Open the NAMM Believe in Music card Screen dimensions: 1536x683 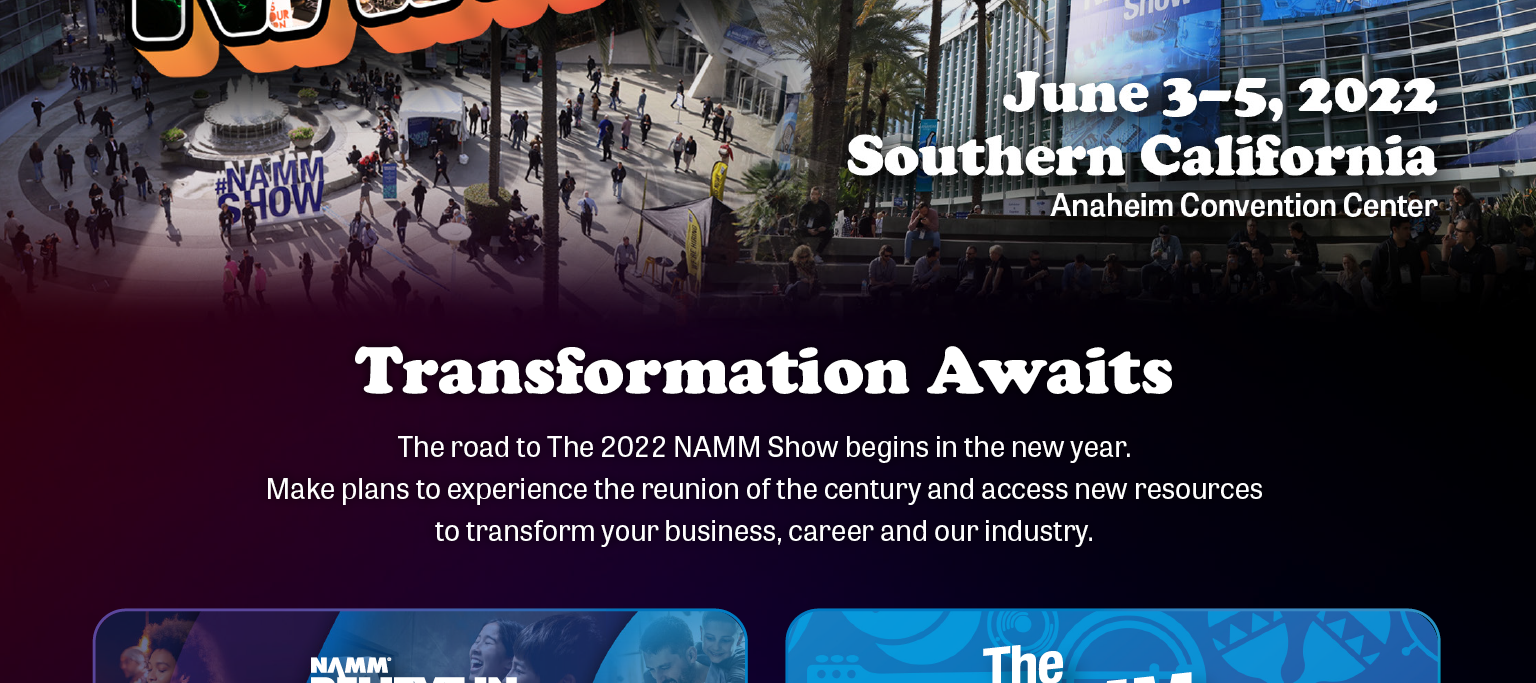[x=420, y=648]
